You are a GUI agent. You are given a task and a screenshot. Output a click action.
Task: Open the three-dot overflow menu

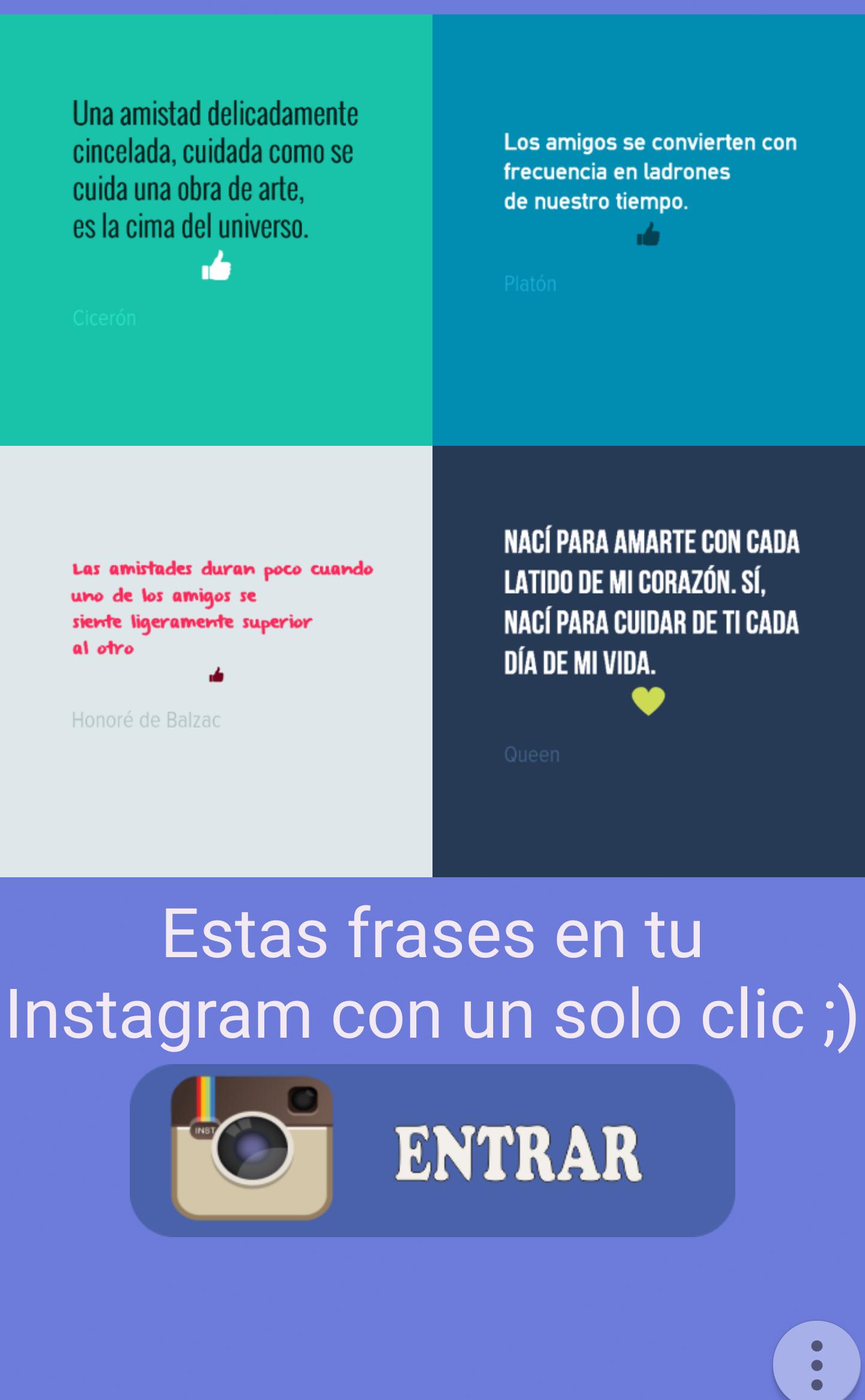(x=816, y=1365)
